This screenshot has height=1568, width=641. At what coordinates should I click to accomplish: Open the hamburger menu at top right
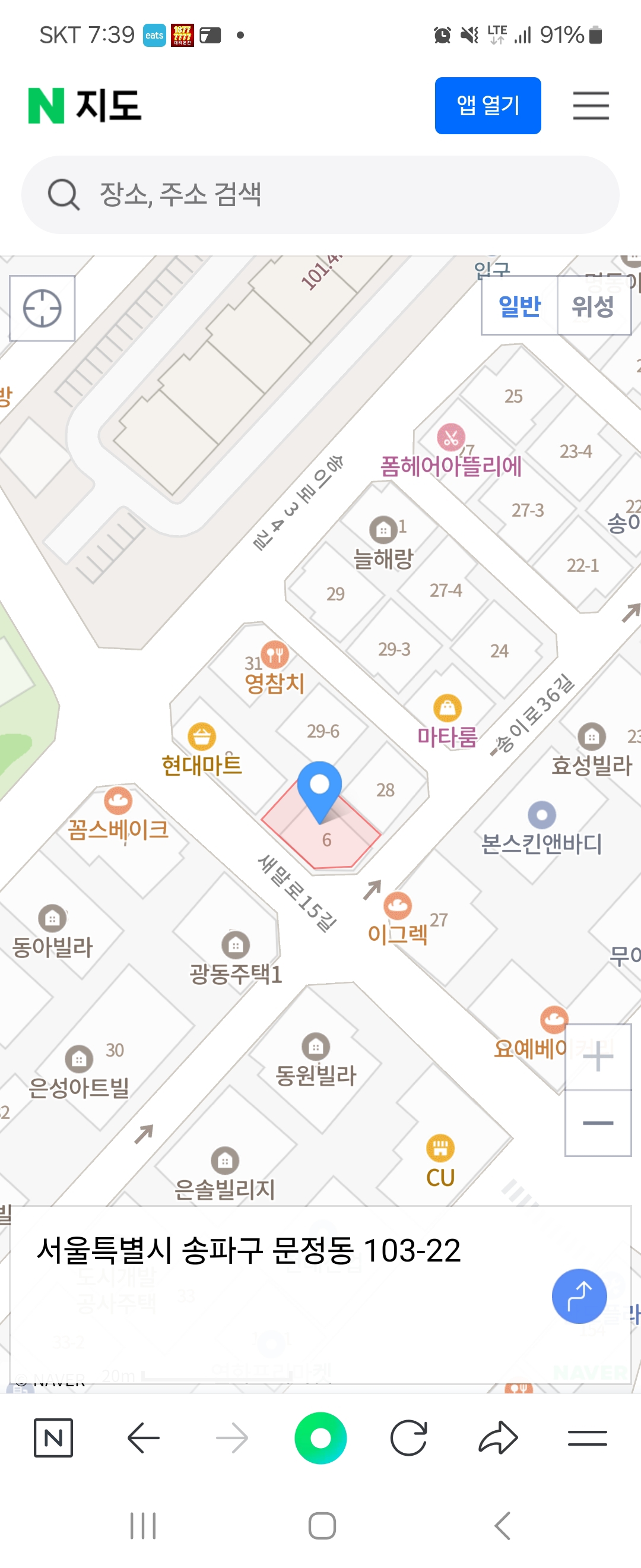tap(591, 105)
